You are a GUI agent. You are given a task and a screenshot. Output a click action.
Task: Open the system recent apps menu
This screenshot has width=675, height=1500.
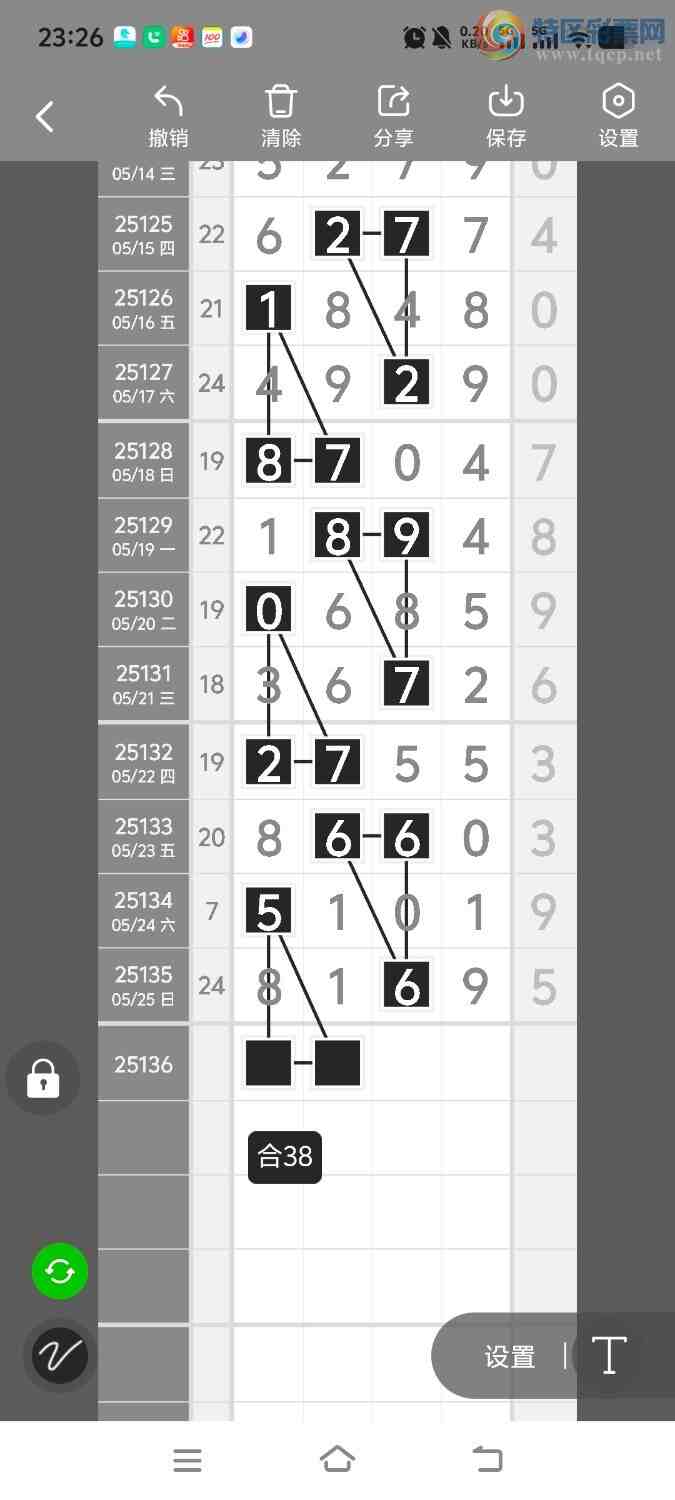[x=187, y=1460]
